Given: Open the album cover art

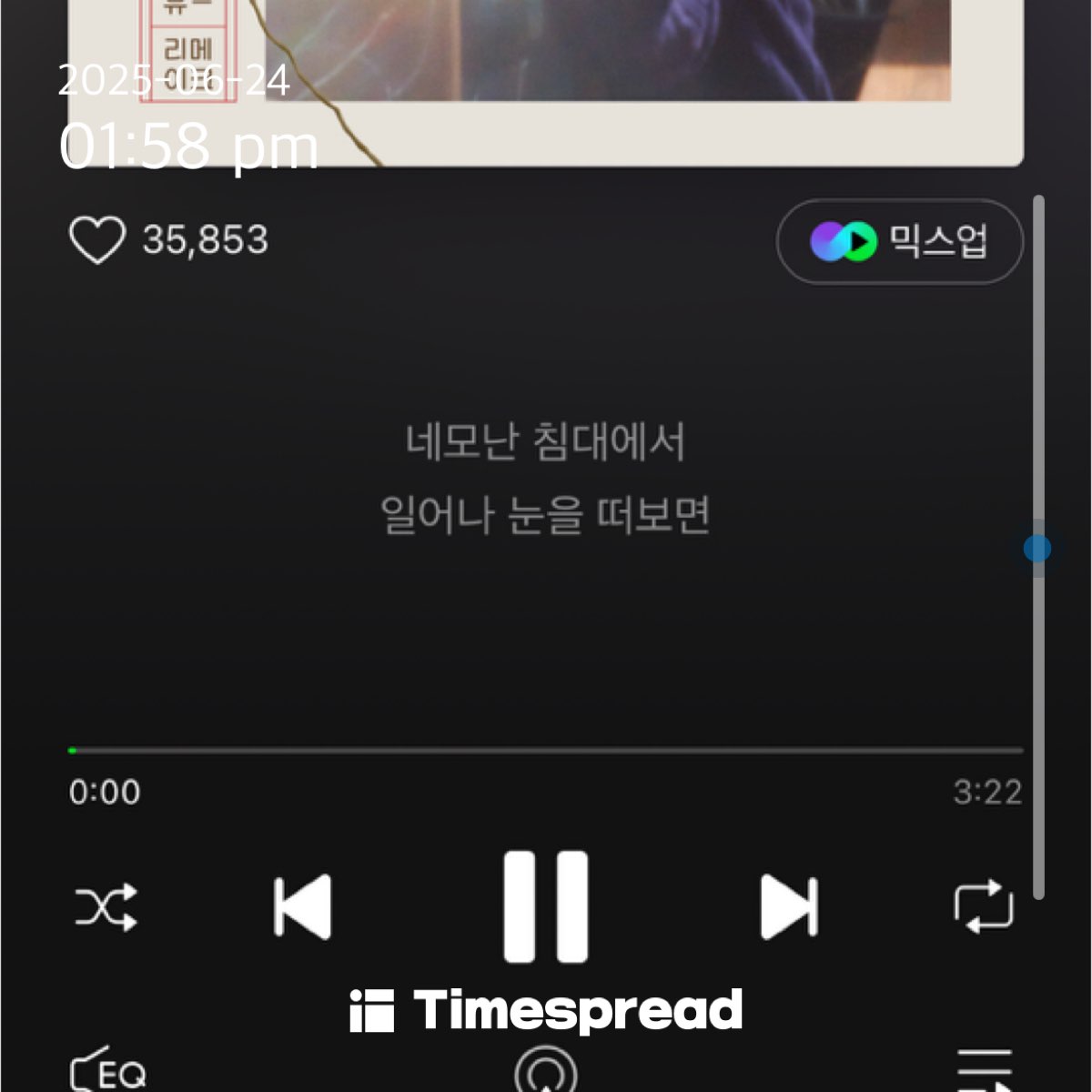Looking at the screenshot, I should pos(546,82).
